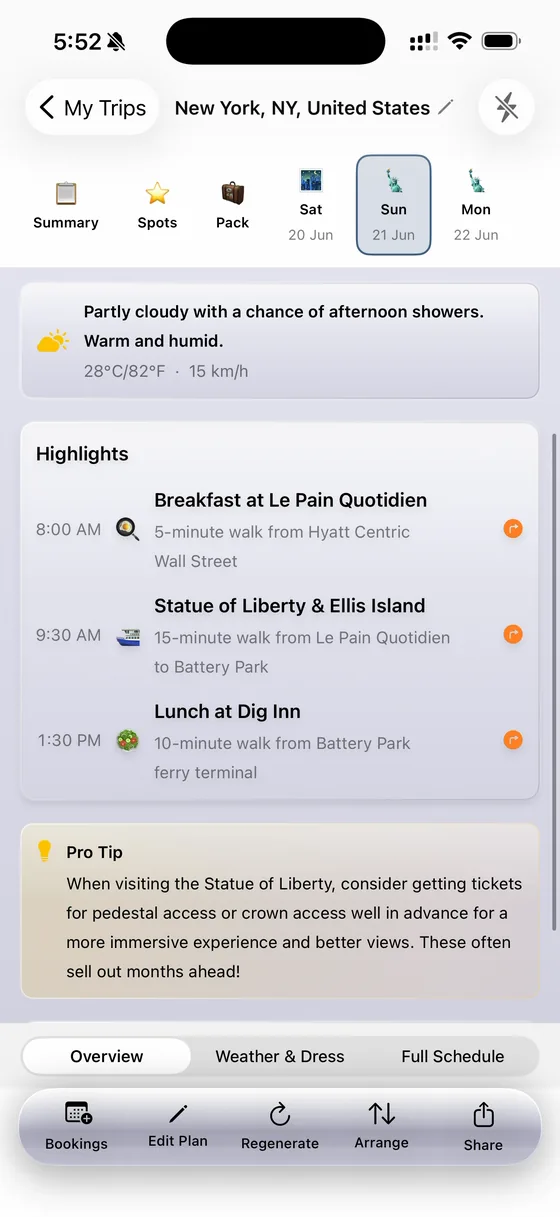Viewport: 560px width, 1217px height.
Task: Switch to Full Schedule view
Action: 453,1056
